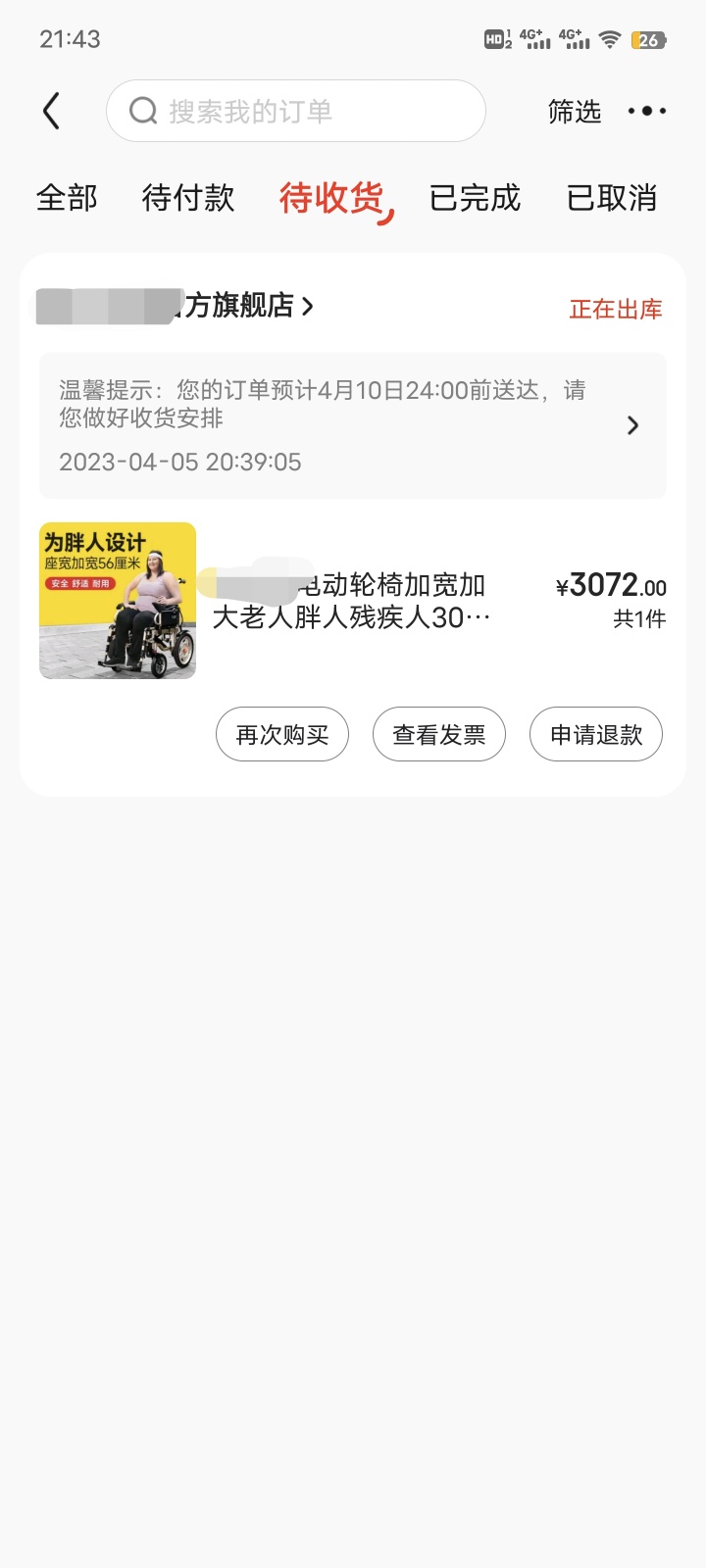Select the 待收货 tab
Image resolution: width=706 pixels, height=1568 pixels.
coord(332,198)
